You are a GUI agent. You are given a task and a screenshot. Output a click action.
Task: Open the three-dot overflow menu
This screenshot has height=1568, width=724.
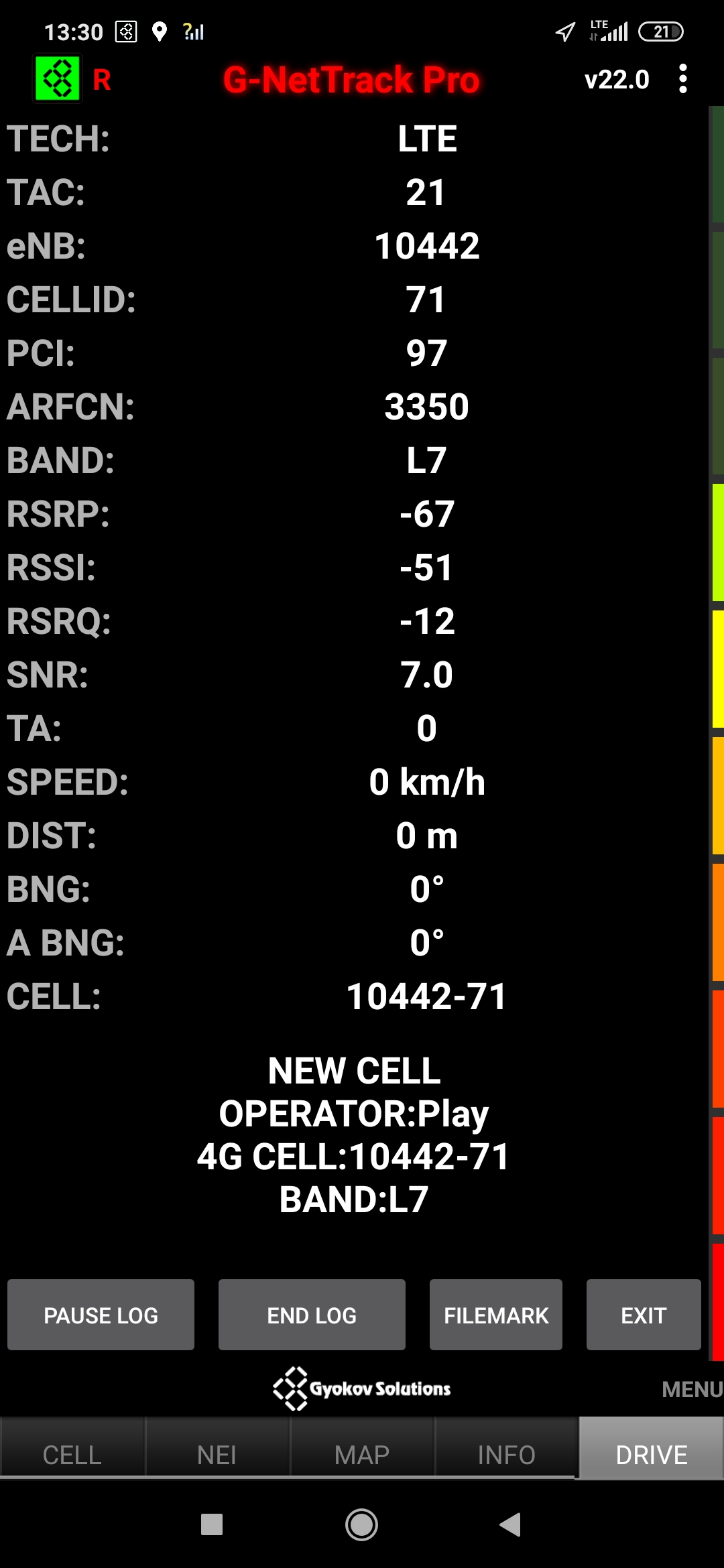[682, 79]
